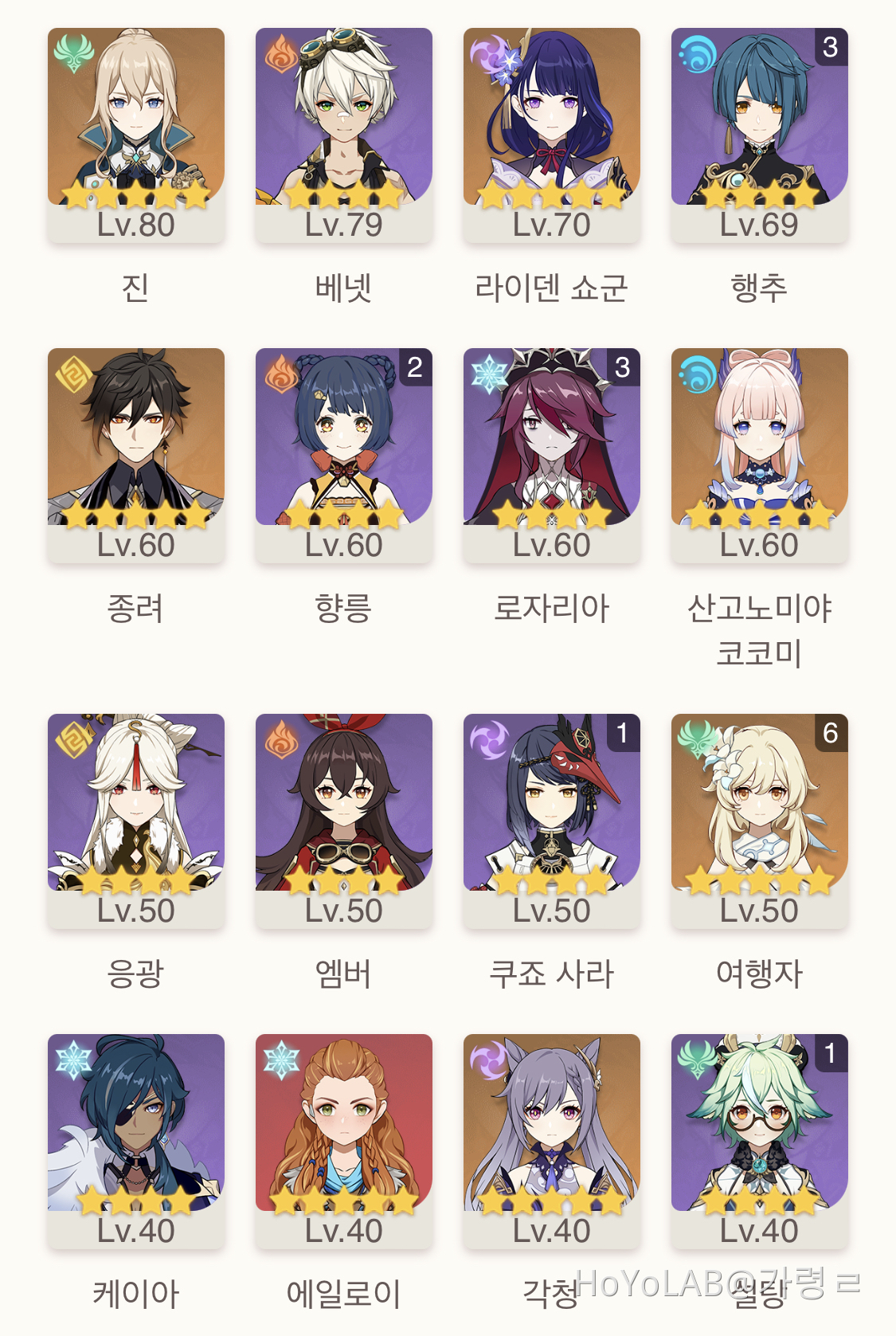Select the 로자리아 character card
Image resolution: width=896 pixels, height=1336 pixels.
(552, 454)
